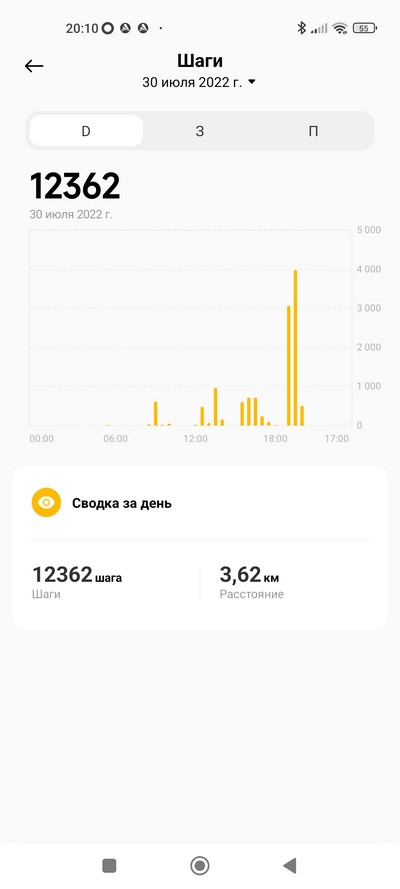Go back using the top-left arrow
Image resolution: width=400 pixels, height=889 pixels.
coord(34,66)
